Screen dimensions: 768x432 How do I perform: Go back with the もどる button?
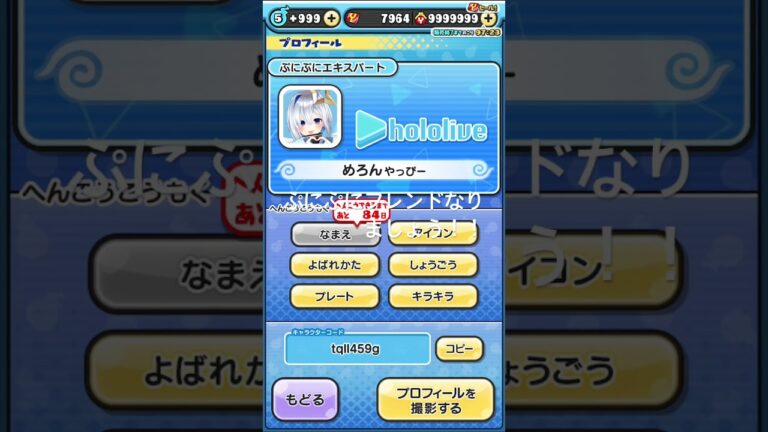click(x=305, y=399)
